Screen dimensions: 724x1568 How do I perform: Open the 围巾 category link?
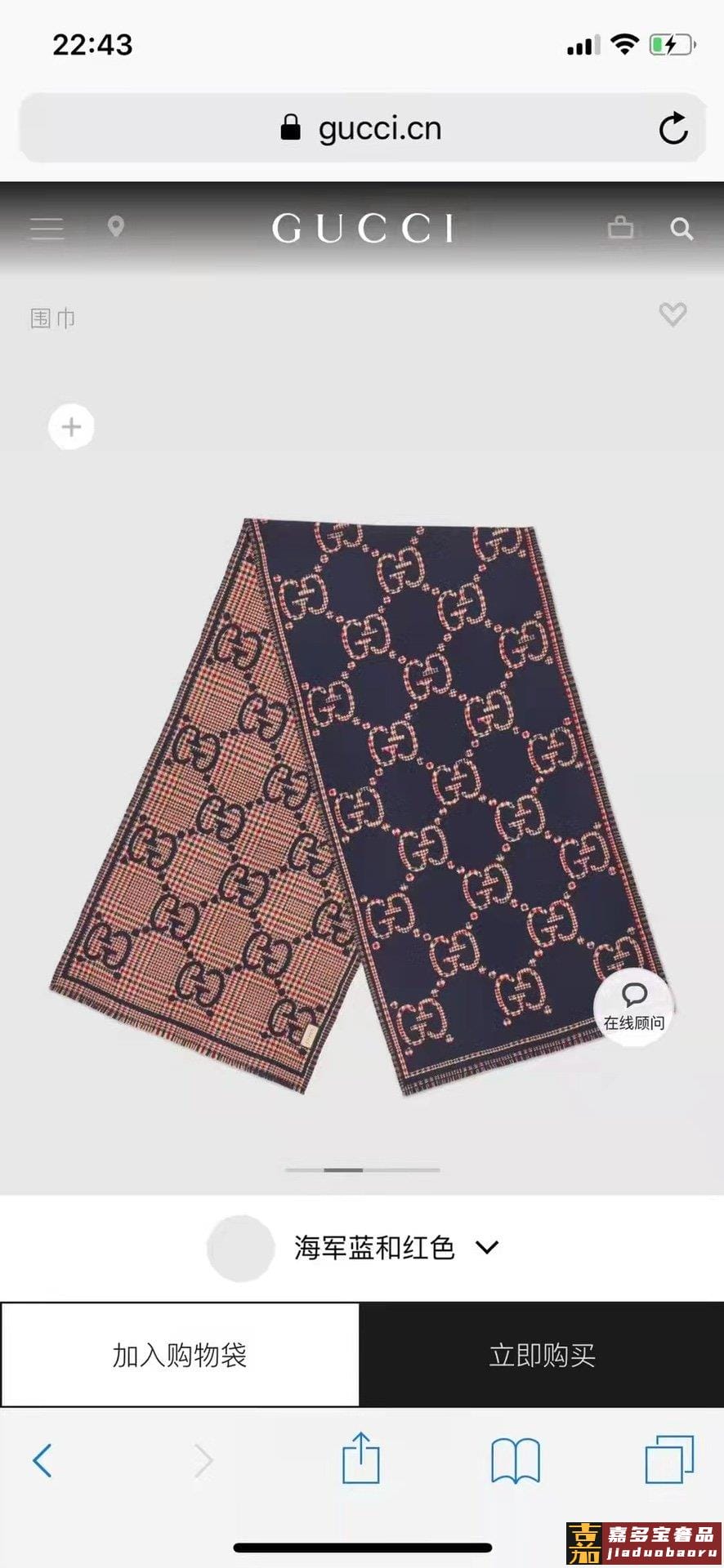(x=52, y=318)
